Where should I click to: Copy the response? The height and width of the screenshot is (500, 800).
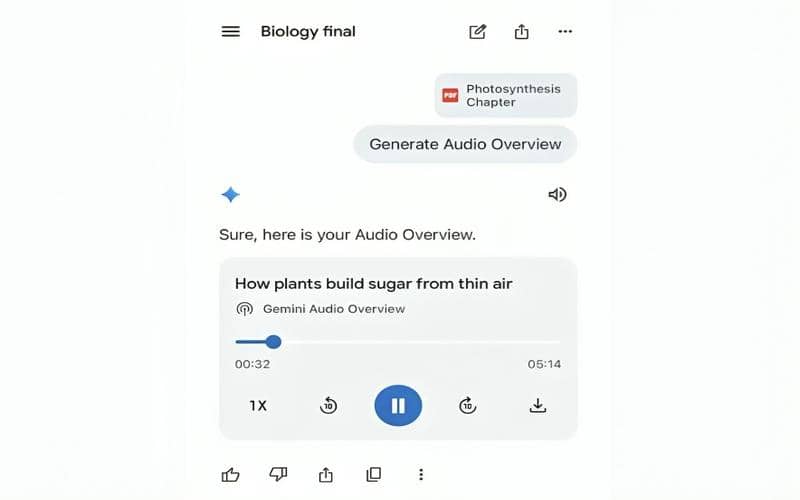(x=373, y=474)
